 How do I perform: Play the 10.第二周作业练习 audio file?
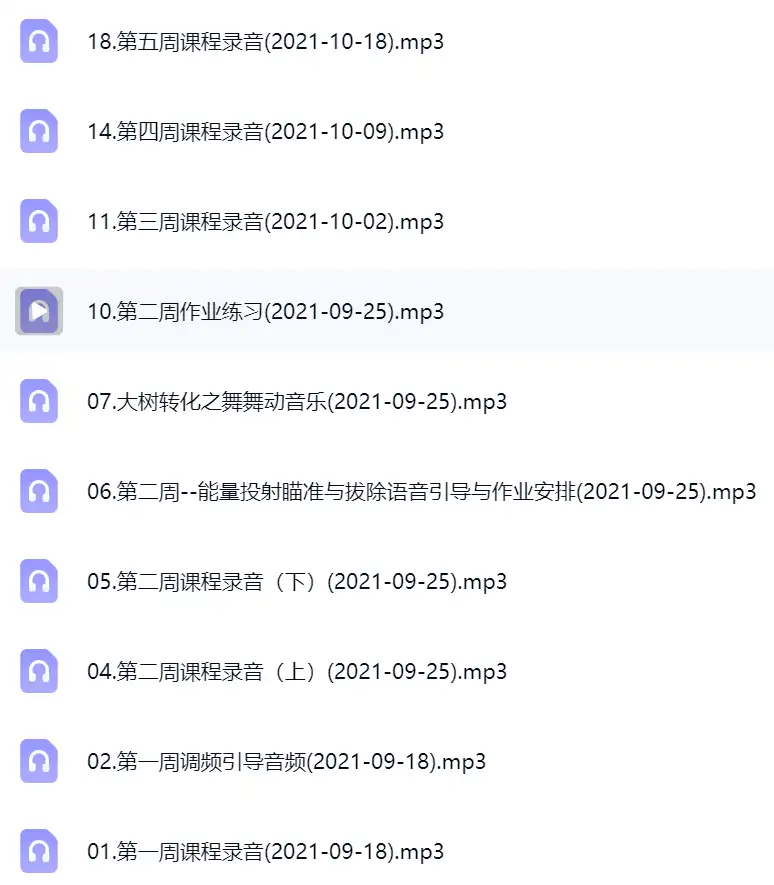click(39, 311)
